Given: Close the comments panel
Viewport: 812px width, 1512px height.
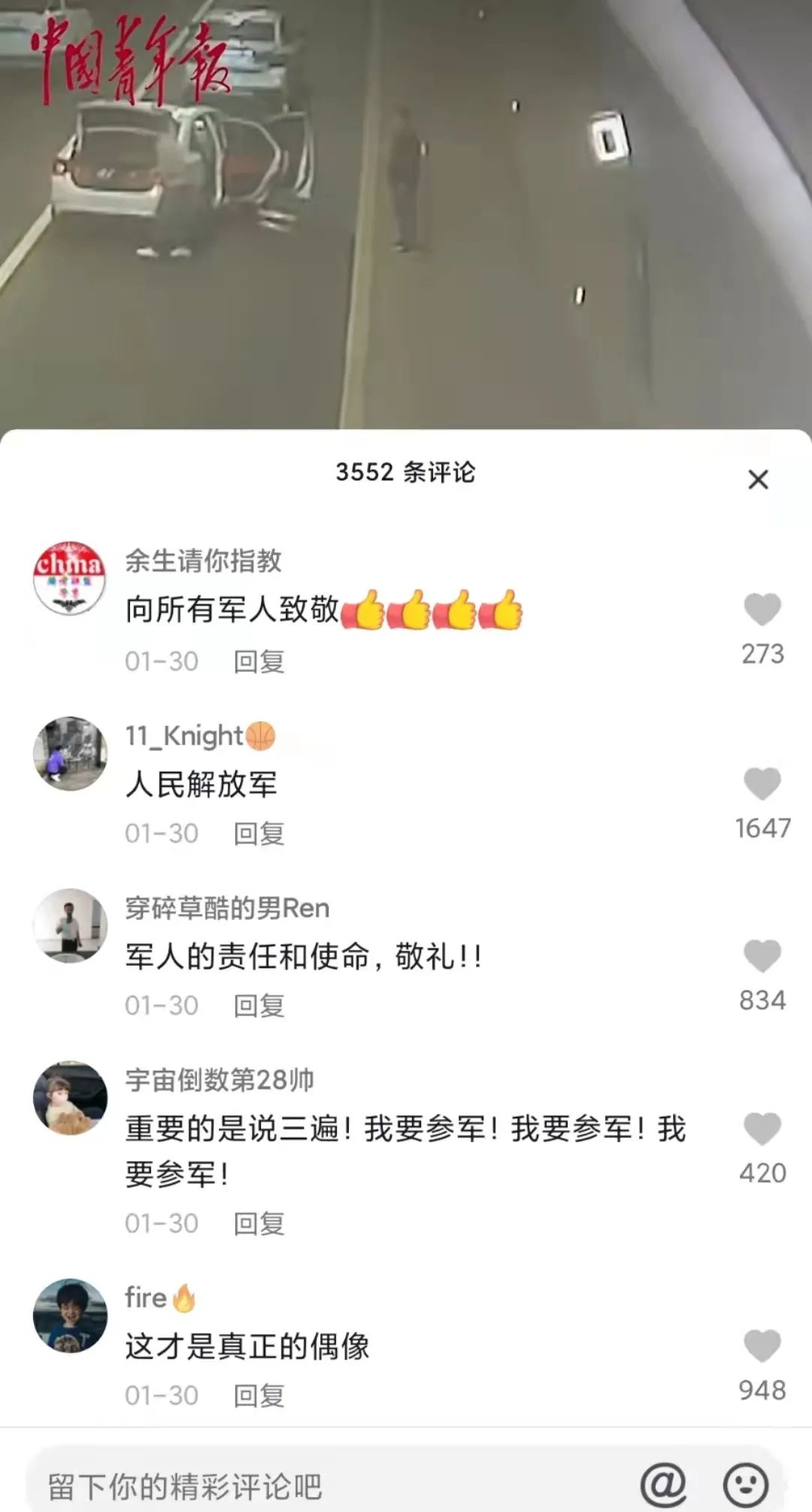Looking at the screenshot, I should tap(758, 479).
